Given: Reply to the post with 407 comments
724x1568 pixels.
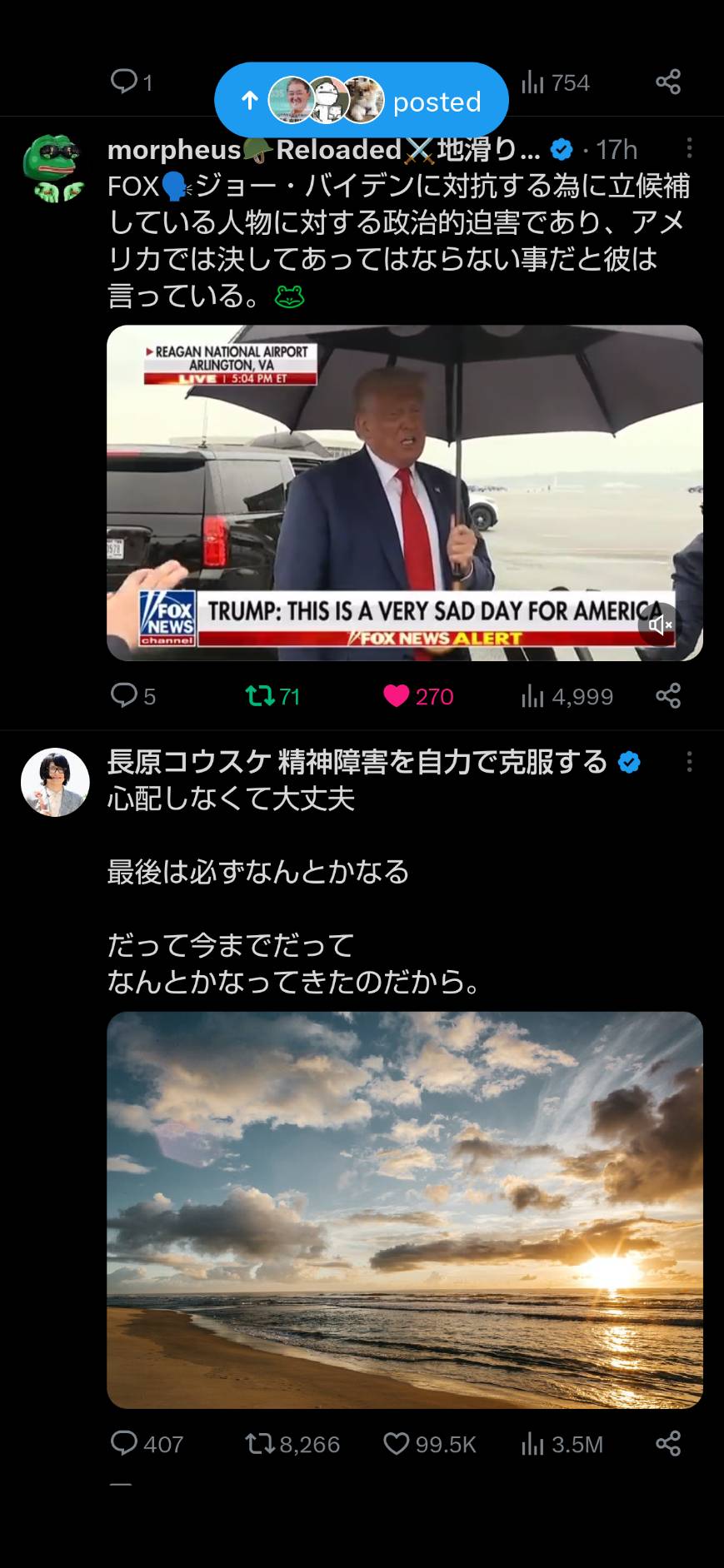Looking at the screenshot, I should click(x=147, y=1443).
